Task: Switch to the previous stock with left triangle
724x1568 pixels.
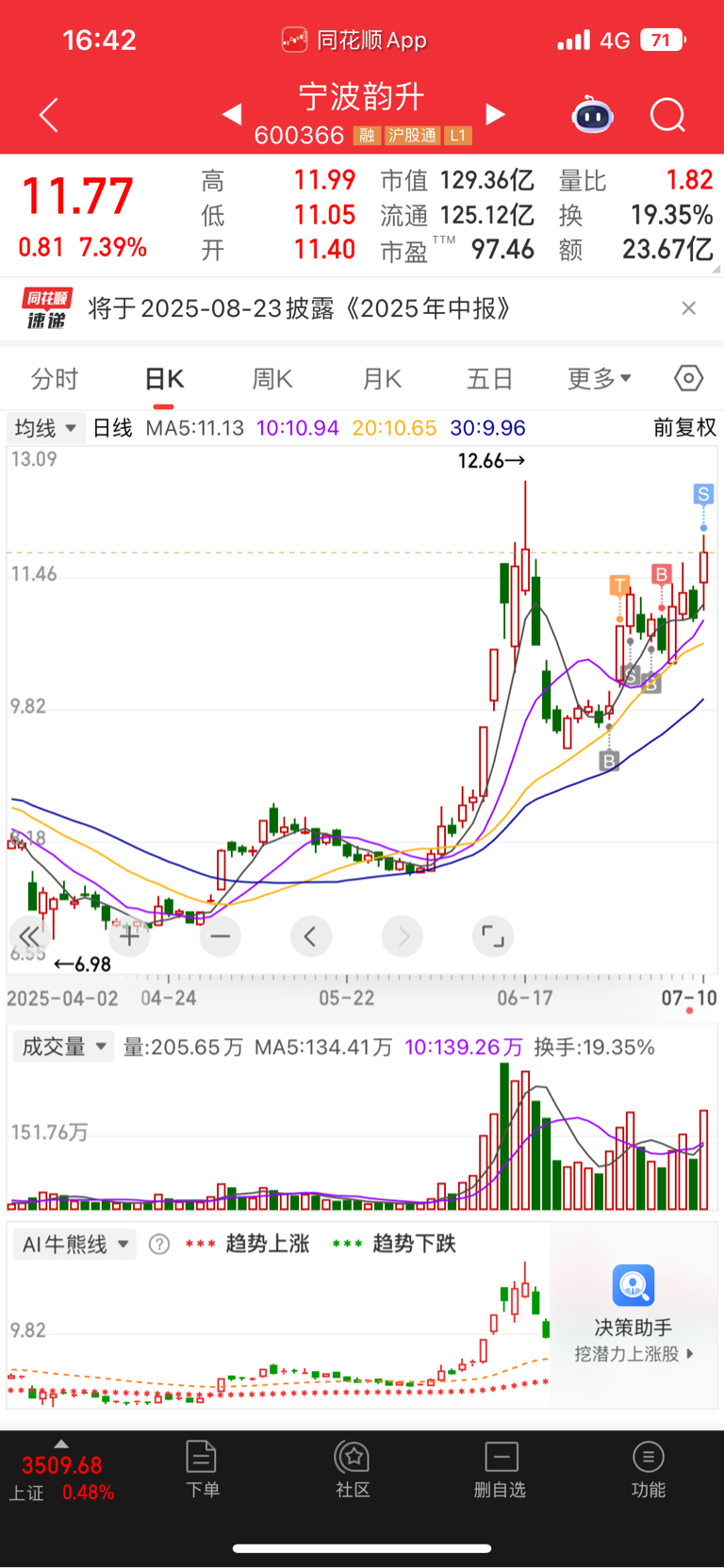Action: pos(232,115)
